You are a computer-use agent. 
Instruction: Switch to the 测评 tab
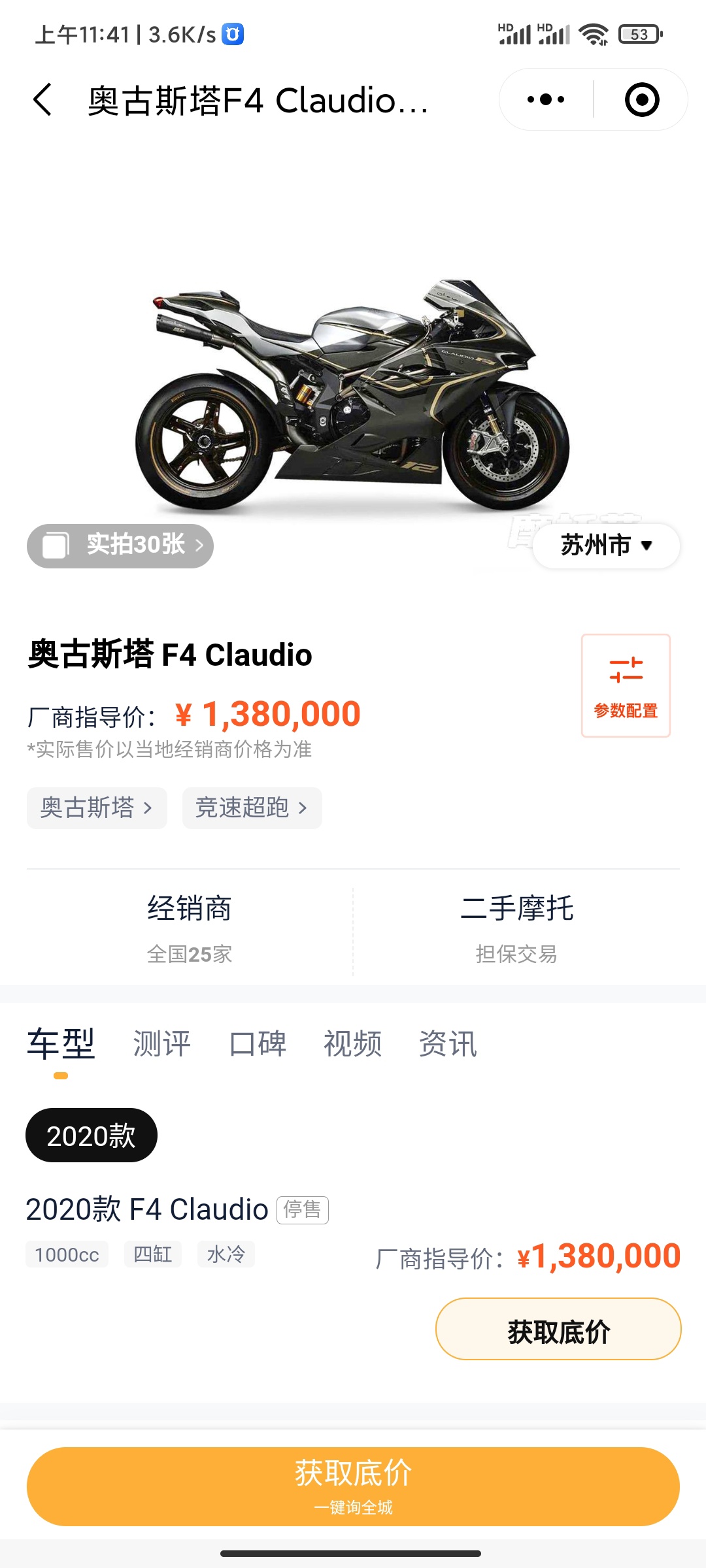tap(161, 1043)
